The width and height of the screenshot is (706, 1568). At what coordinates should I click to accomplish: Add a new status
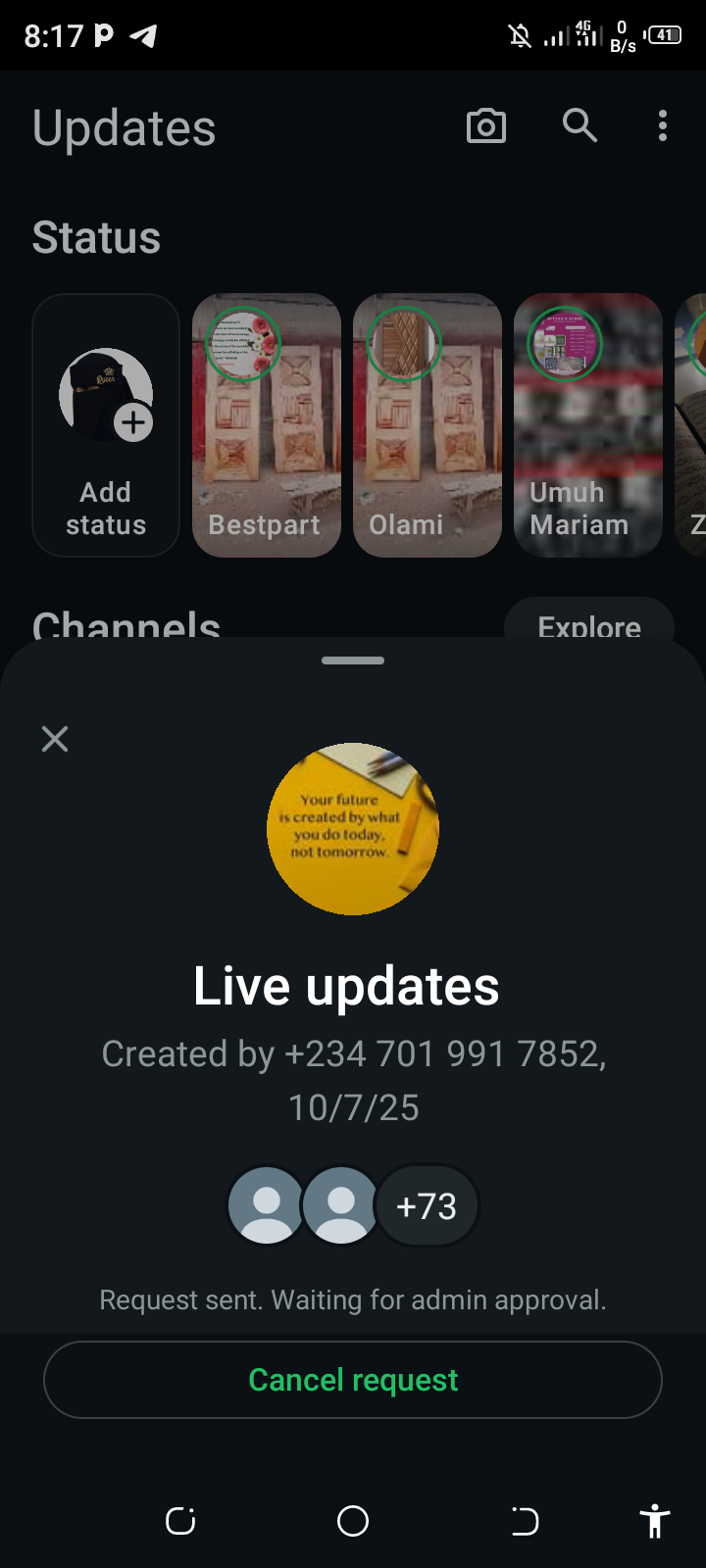tap(106, 425)
